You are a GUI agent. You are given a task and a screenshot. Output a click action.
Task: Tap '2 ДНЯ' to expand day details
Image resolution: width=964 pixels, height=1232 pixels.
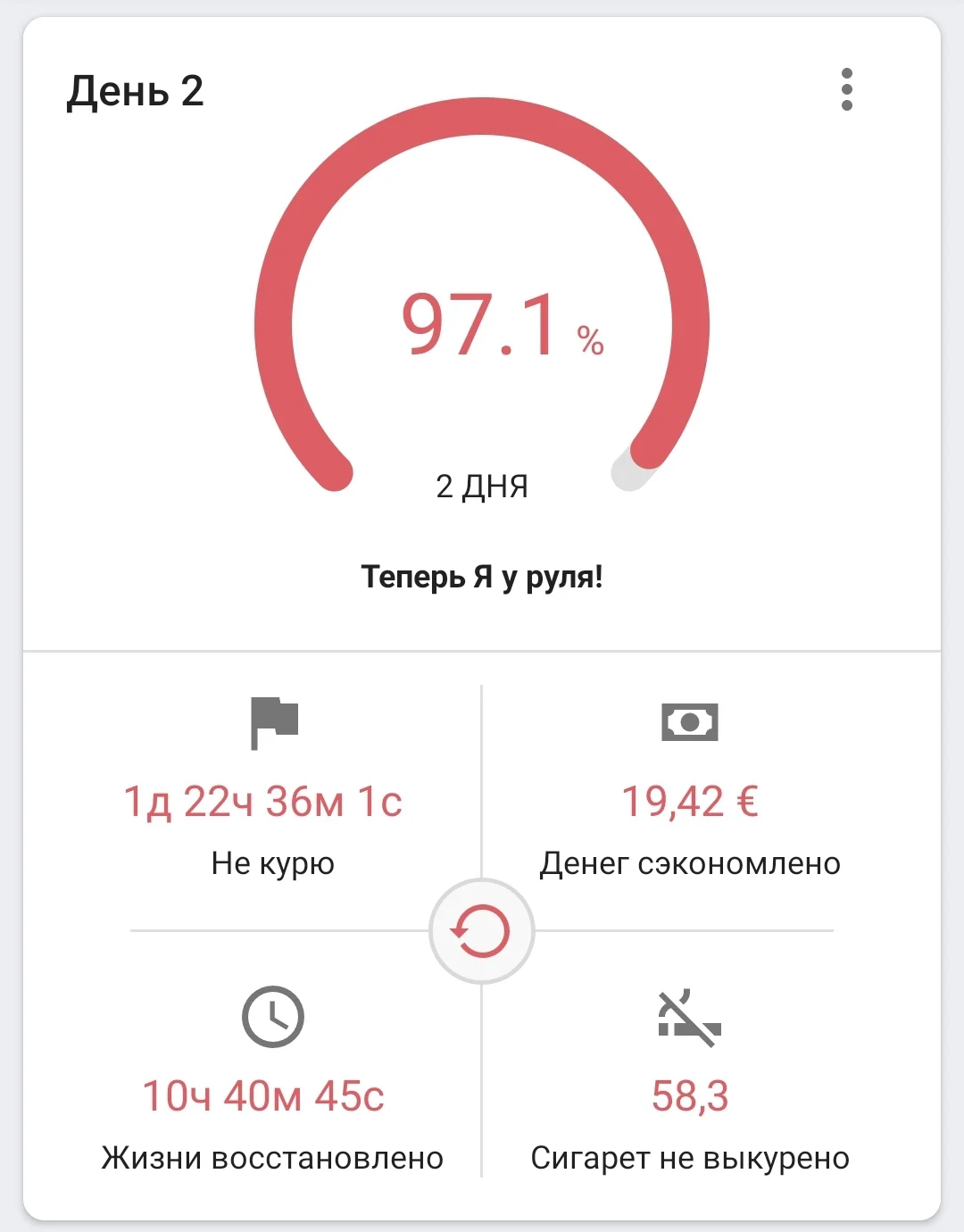pos(481,487)
